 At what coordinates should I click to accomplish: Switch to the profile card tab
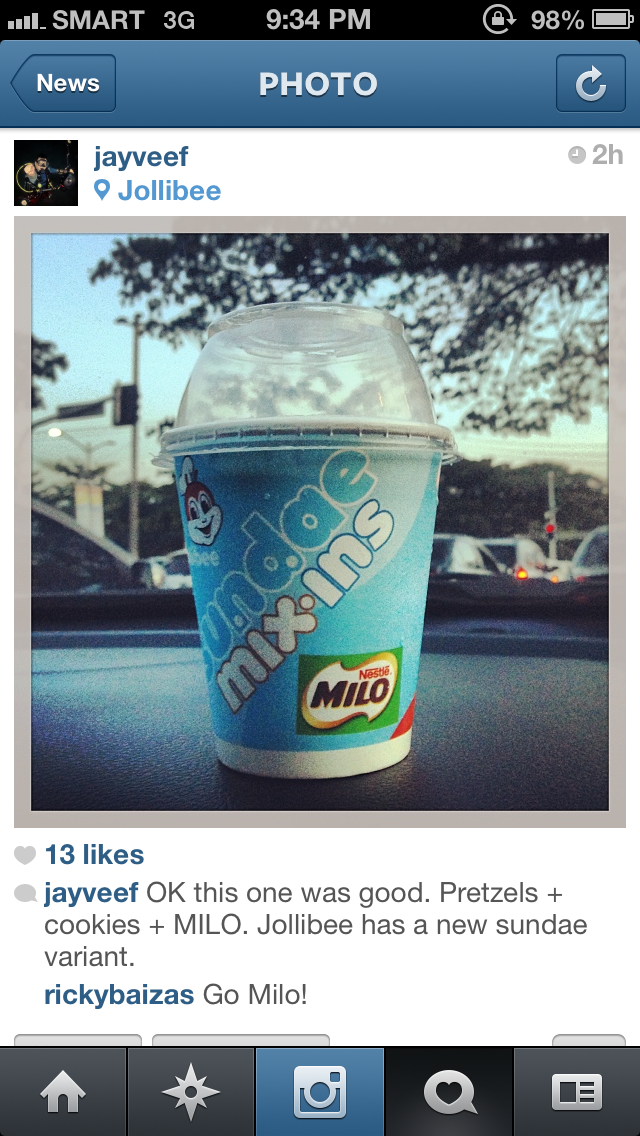click(x=577, y=1091)
